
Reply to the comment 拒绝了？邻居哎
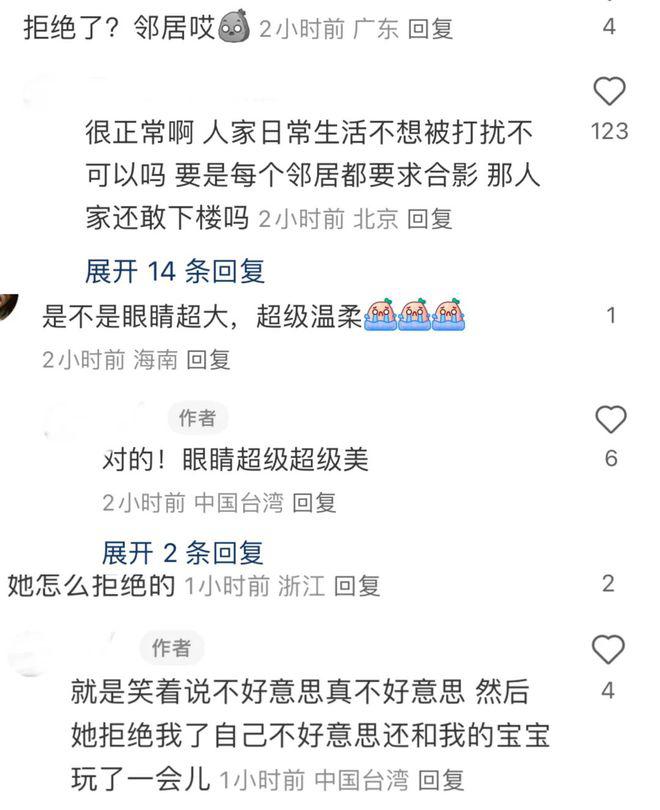click(431, 29)
